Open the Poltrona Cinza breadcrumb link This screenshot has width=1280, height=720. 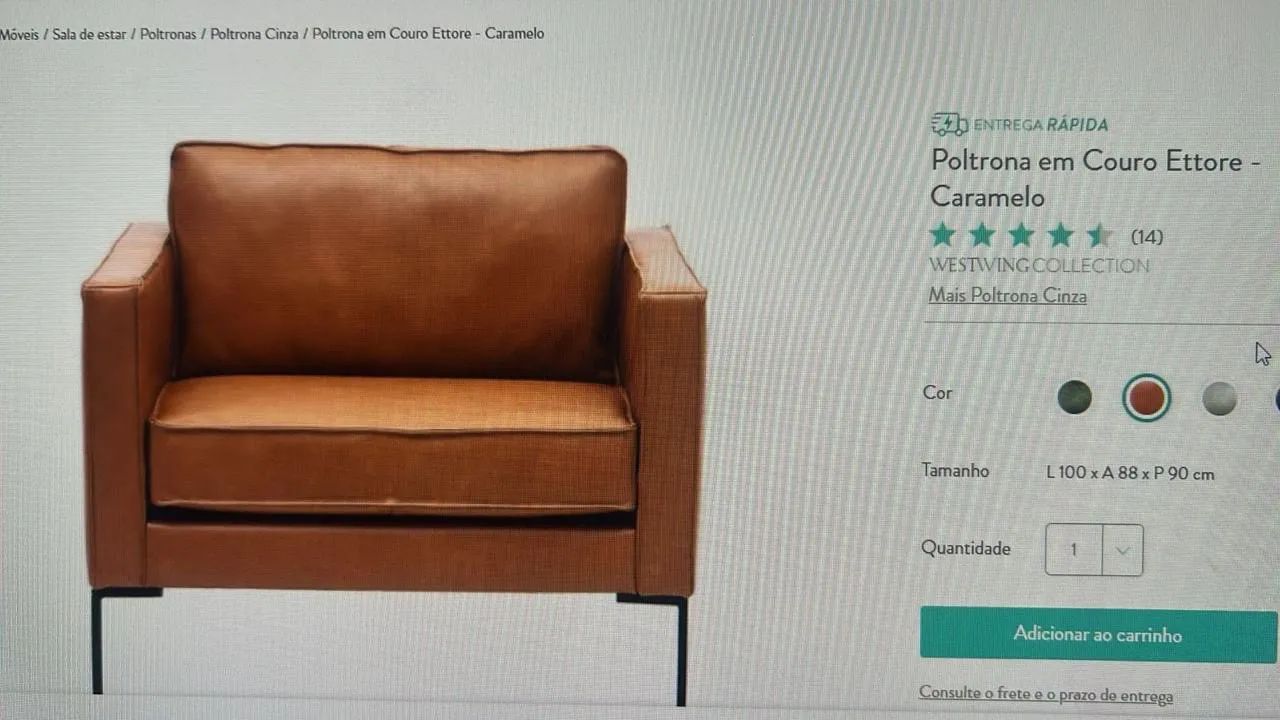254,34
